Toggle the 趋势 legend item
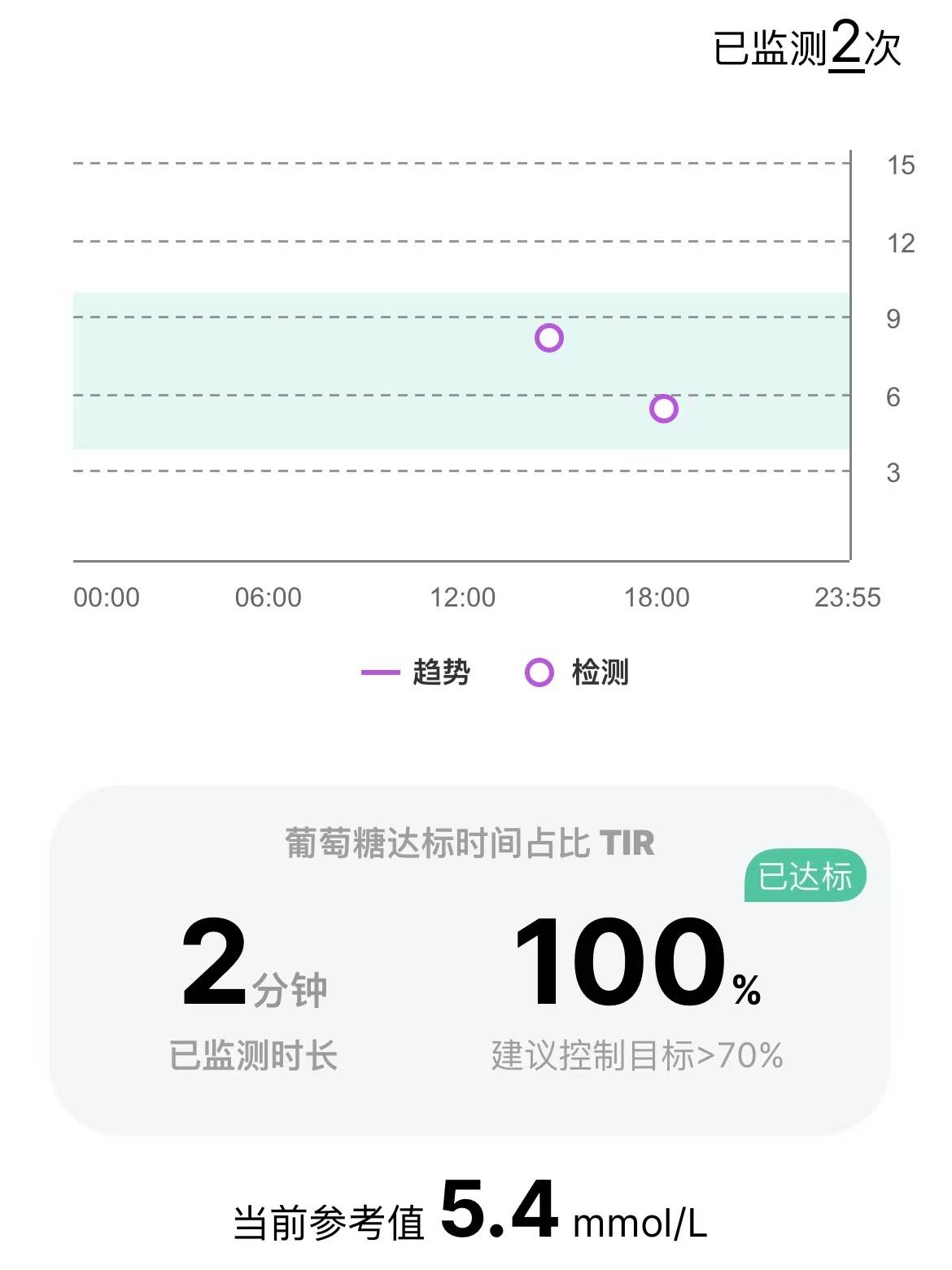The height and width of the screenshot is (1270, 952). click(416, 673)
